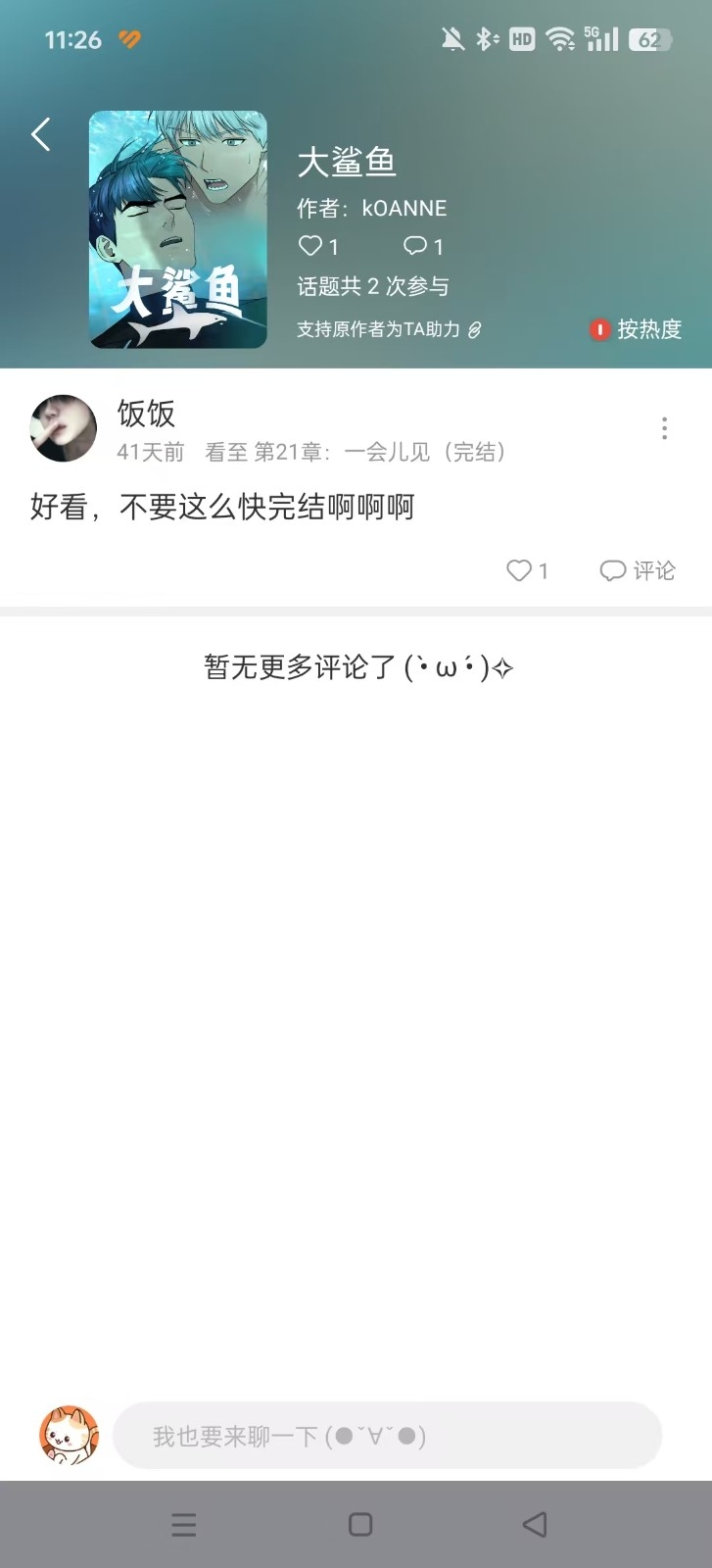
Task: Tap 评论 to reply to 饭饭
Action: [638, 570]
